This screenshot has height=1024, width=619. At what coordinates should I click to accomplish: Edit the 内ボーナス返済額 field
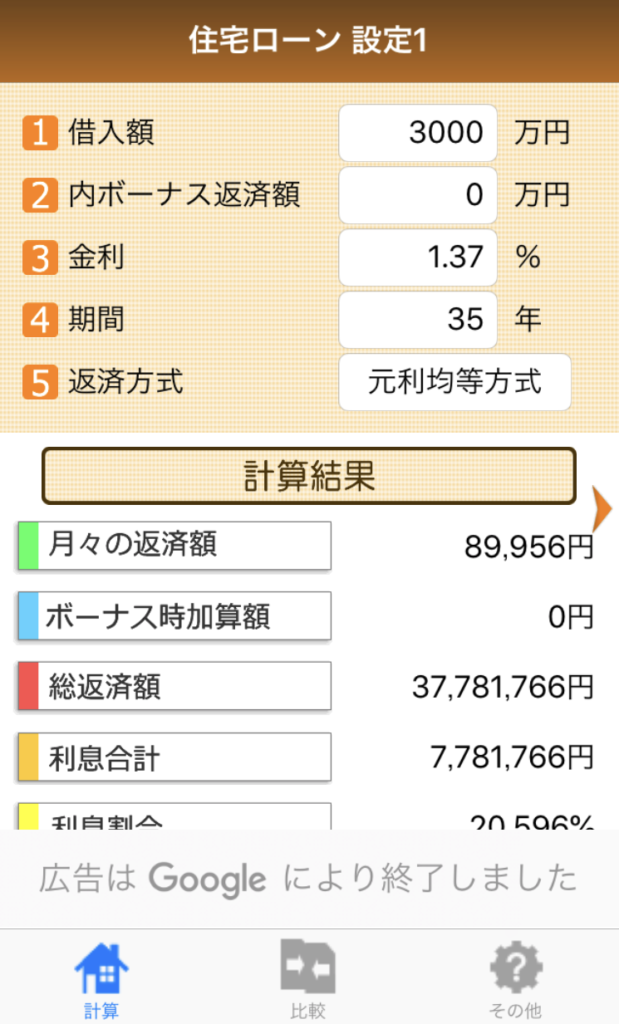point(418,195)
